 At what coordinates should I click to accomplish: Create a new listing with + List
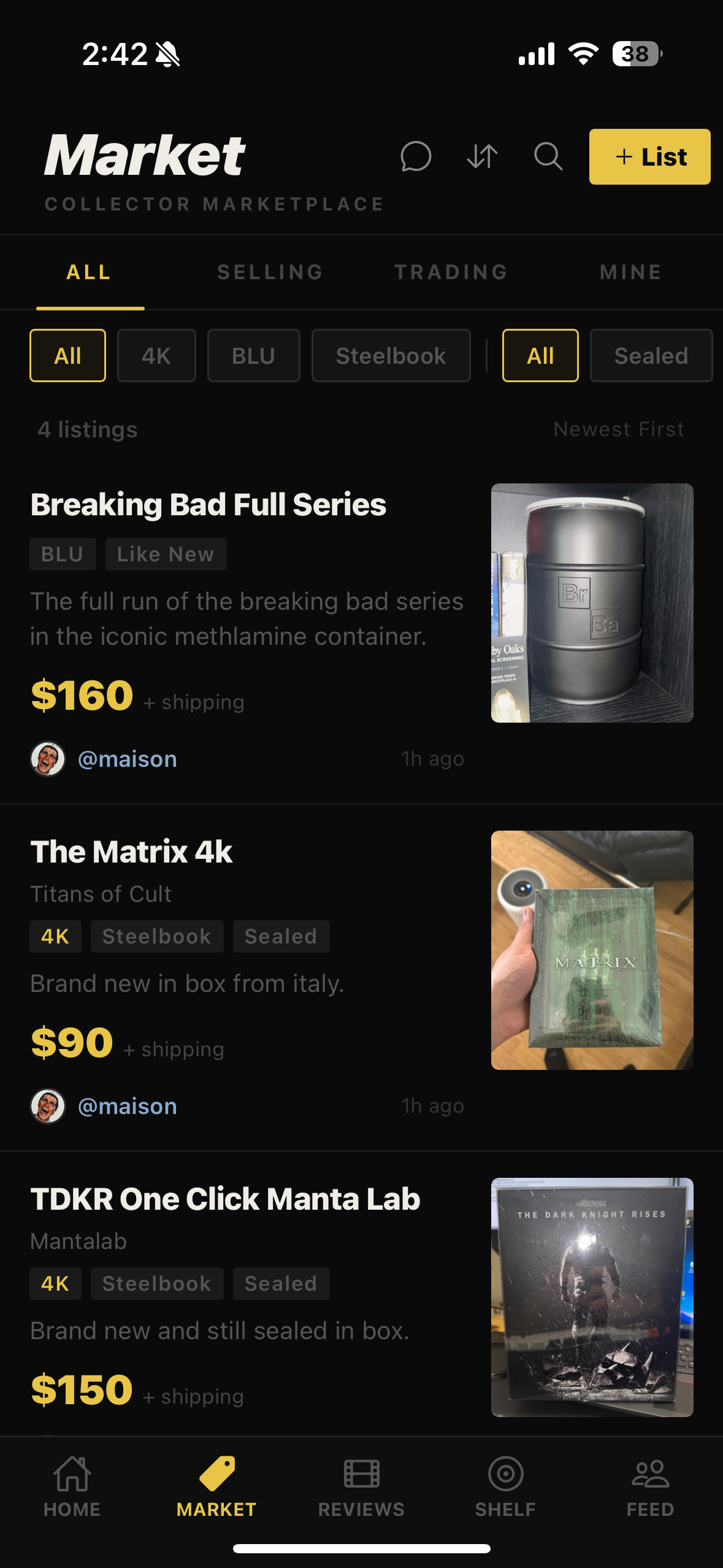(649, 156)
